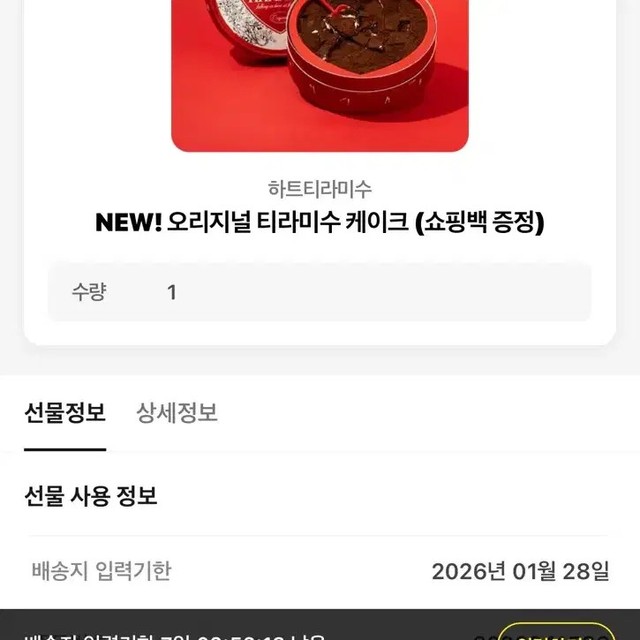The height and width of the screenshot is (640, 640).
Task: Switch to the 선물정보 tab
Action: 64,412
